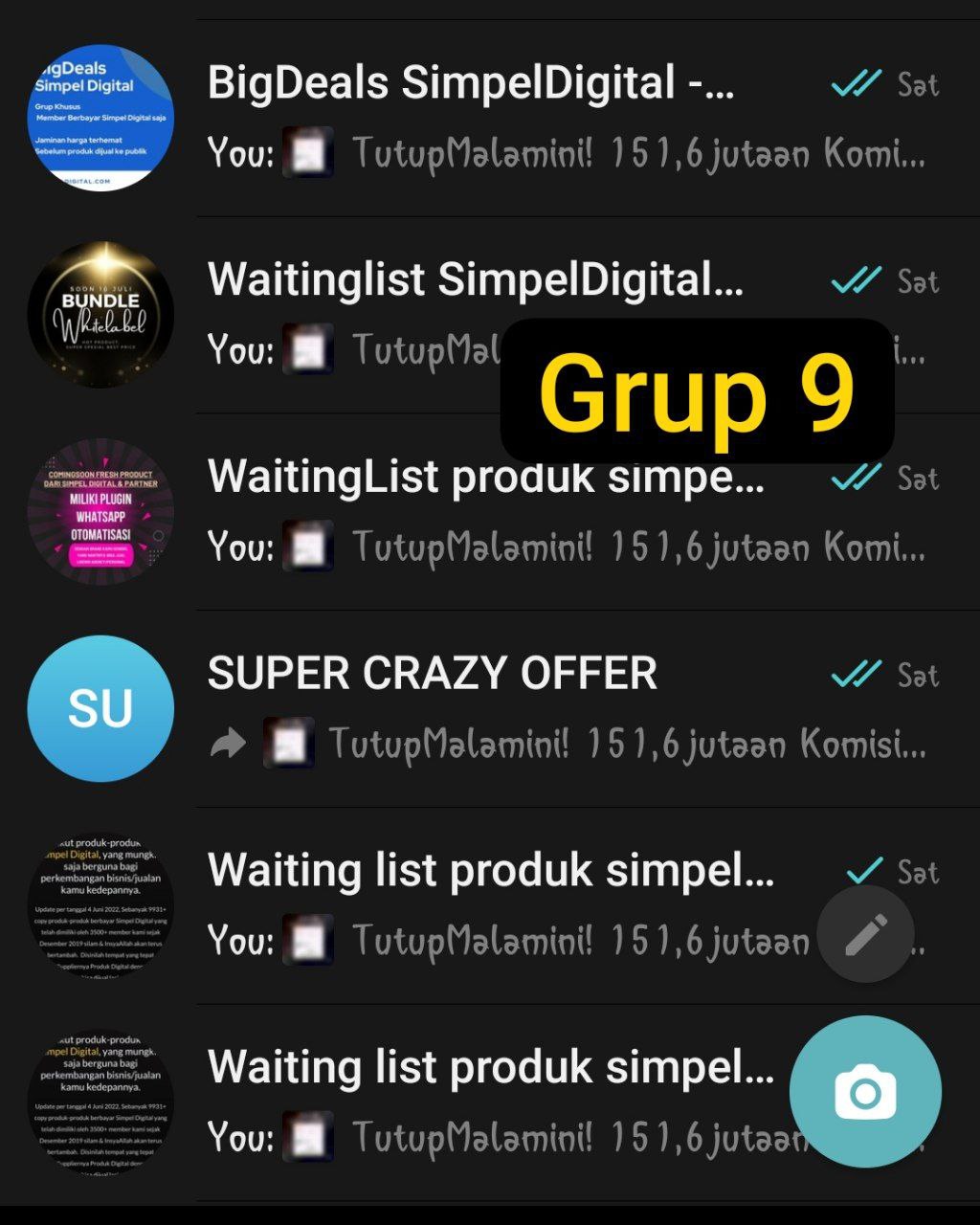The image size is (980, 1225).
Task: Tap the pencil text status button
Action: 865,934
